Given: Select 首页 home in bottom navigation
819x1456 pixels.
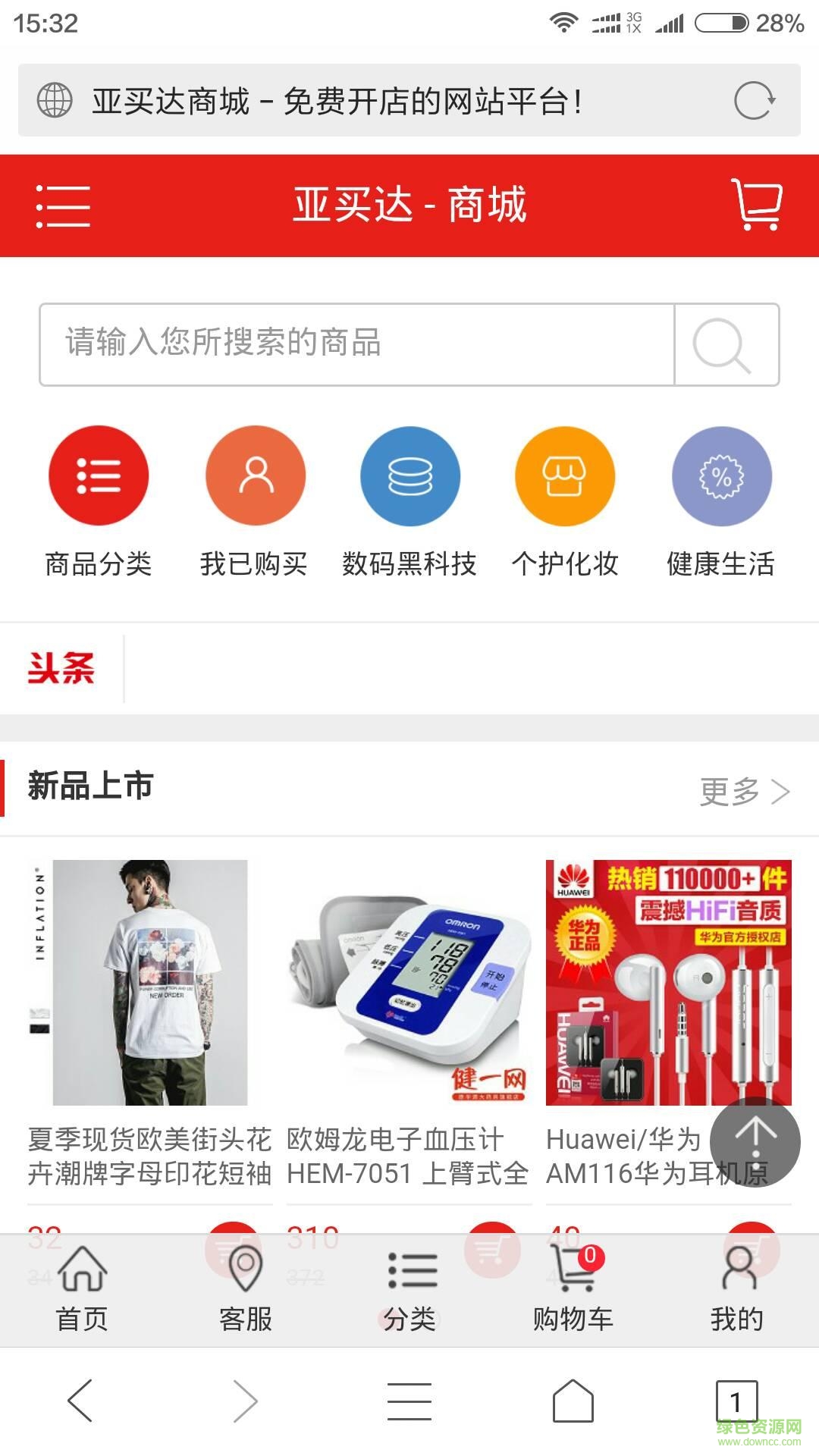Looking at the screenshot, I should (82, 1282).
